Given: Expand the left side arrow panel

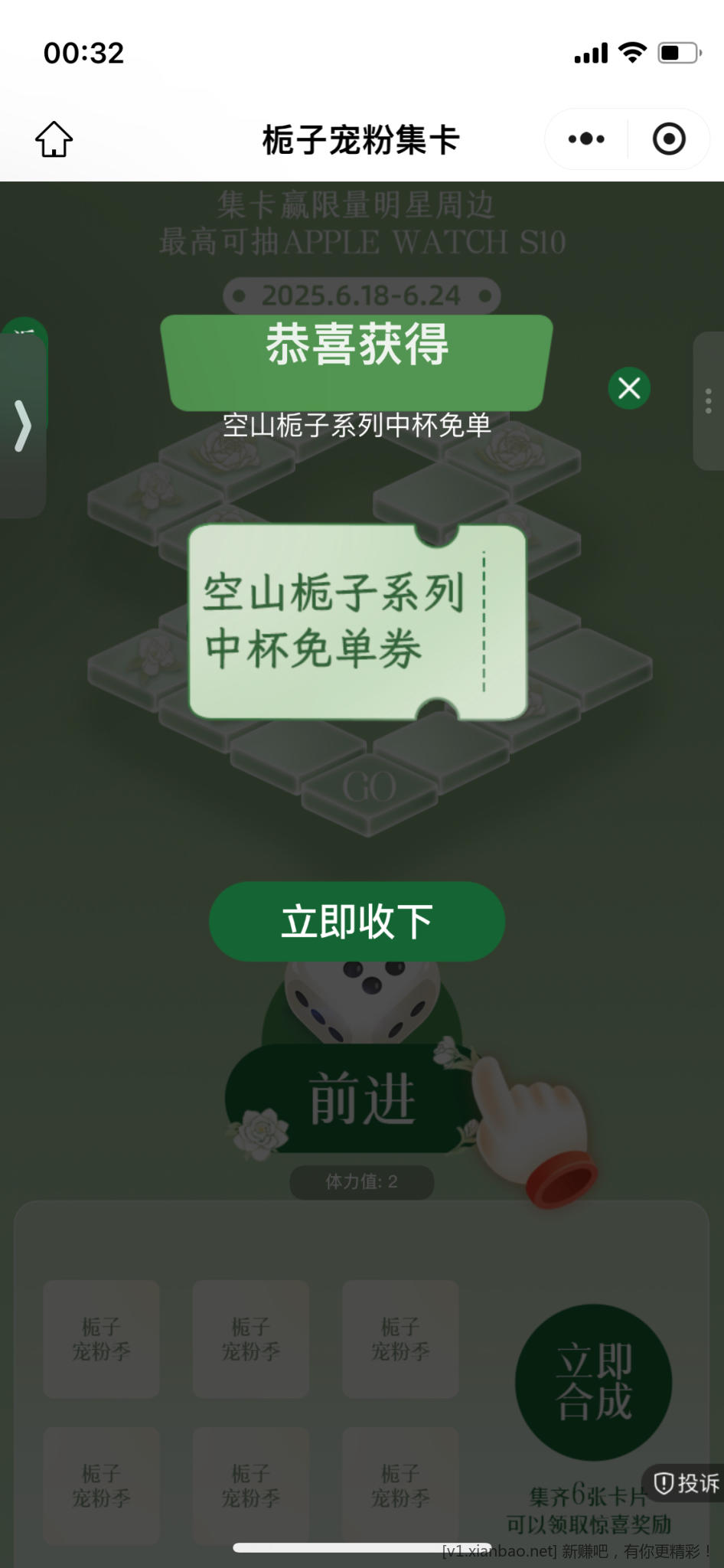Looking at the screenshot, I should (x=23, y=426).
